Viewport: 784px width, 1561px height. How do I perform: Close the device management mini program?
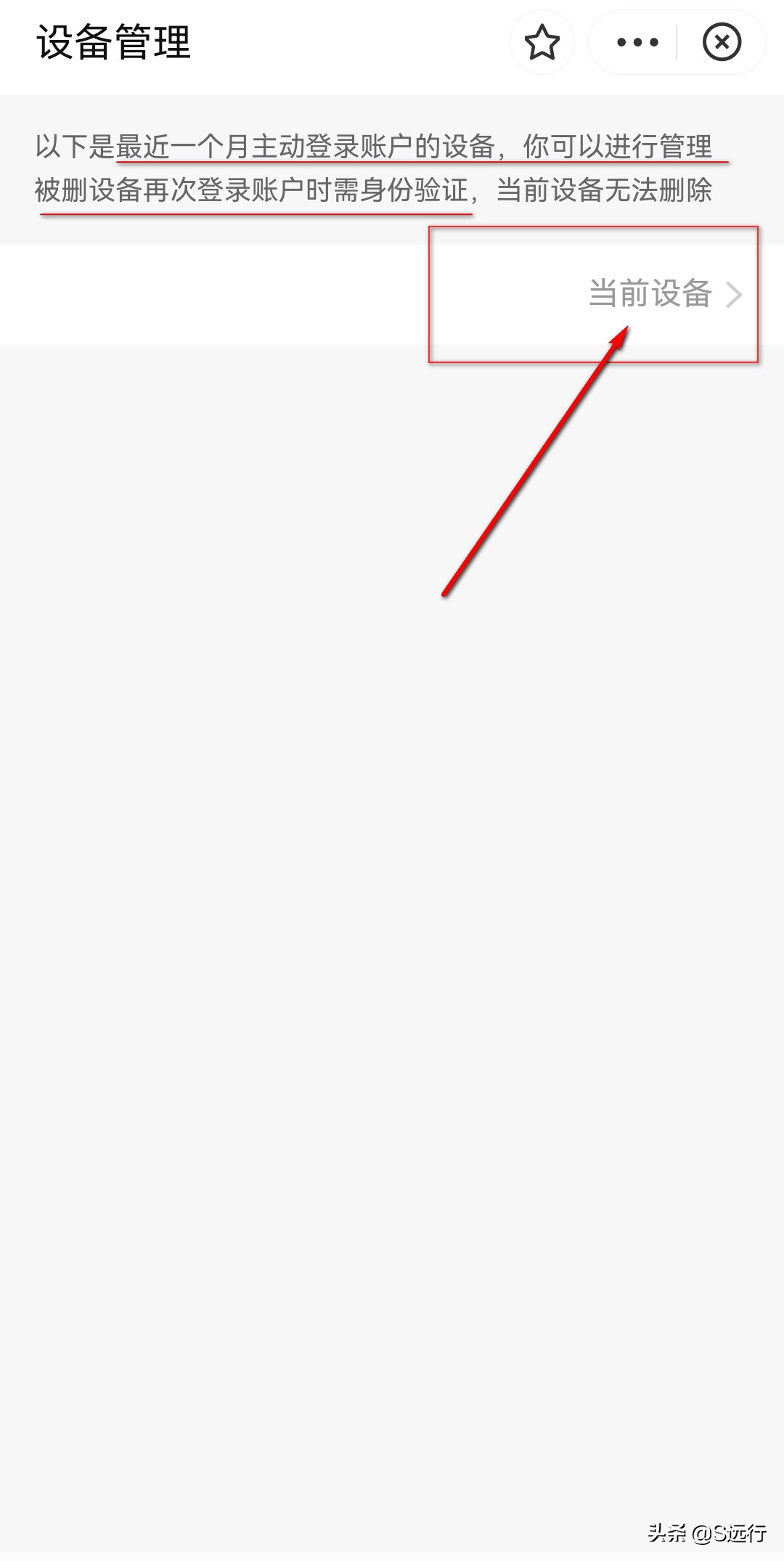pyautogui.click(x=722, y=42)
